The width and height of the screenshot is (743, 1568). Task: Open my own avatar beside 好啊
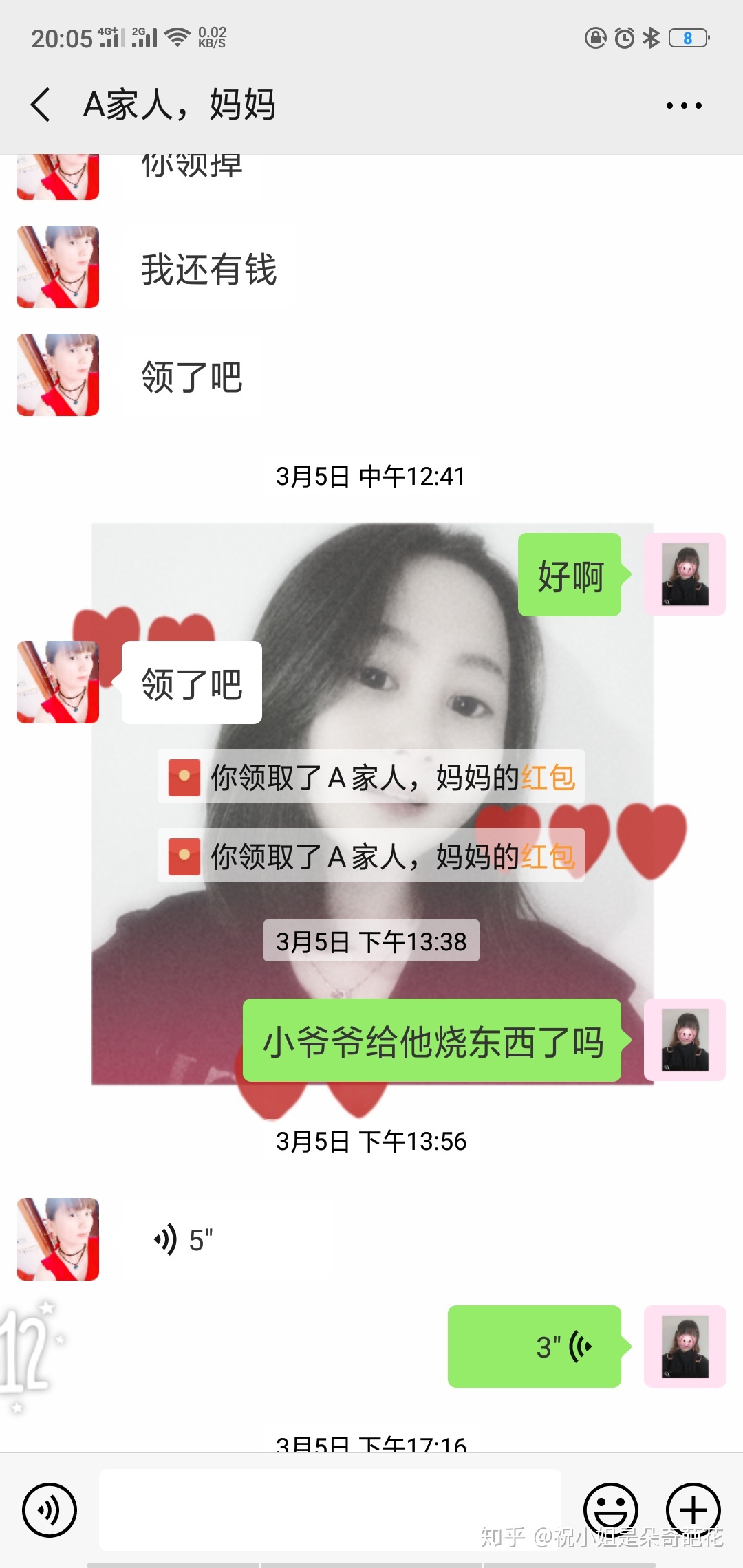[685, 574]
